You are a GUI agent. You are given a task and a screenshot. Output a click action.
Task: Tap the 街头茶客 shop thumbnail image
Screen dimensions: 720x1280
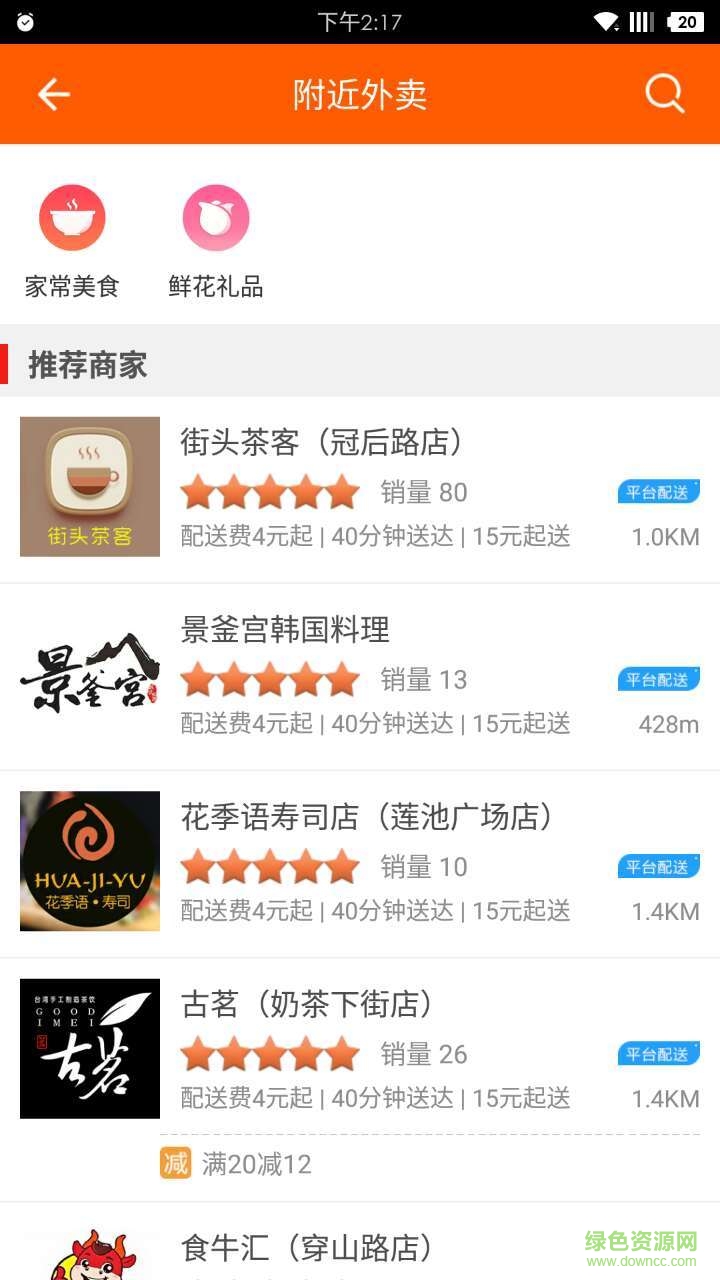click(89, 486)
